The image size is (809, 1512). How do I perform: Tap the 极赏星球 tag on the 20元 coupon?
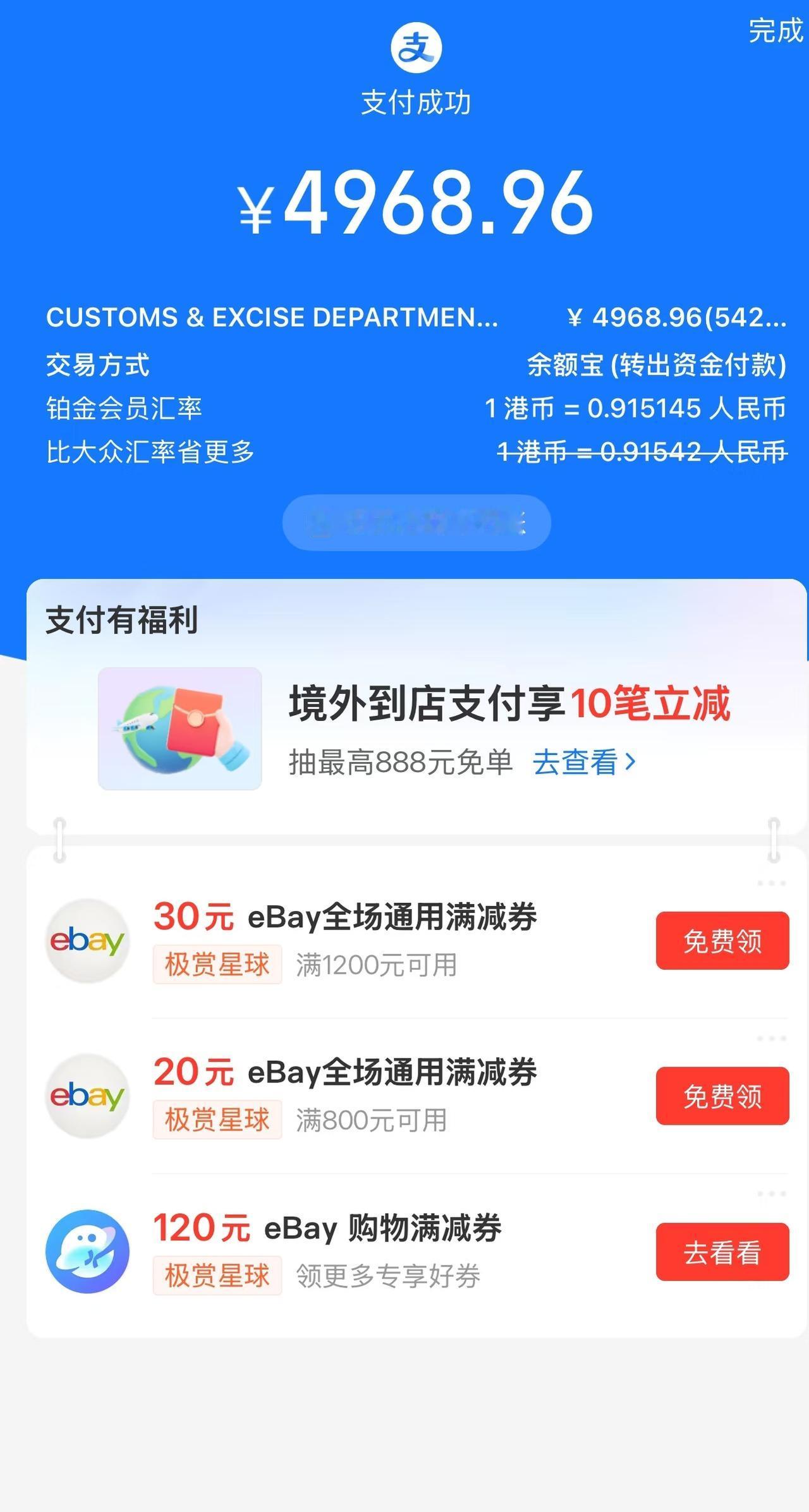[x=217, y=1120]
